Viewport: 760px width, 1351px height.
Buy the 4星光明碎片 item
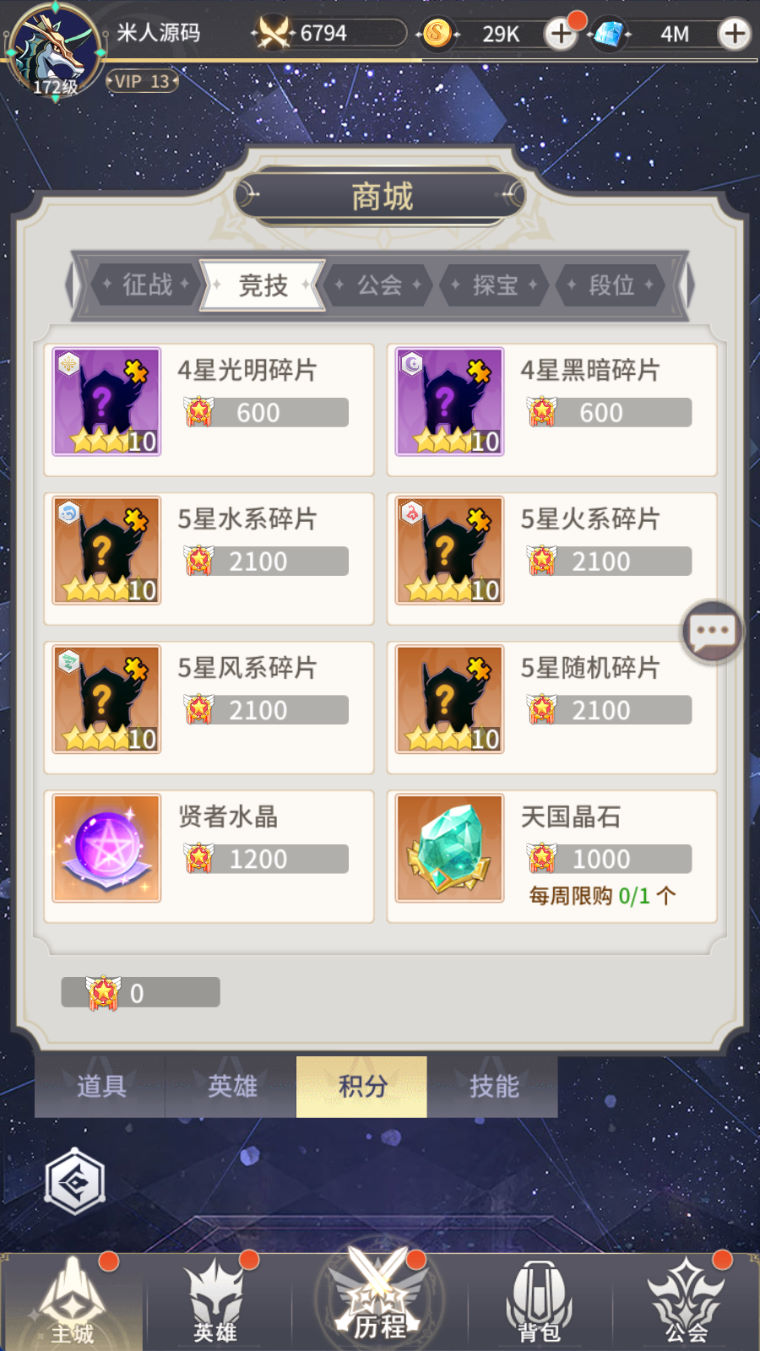coord(209,410)
